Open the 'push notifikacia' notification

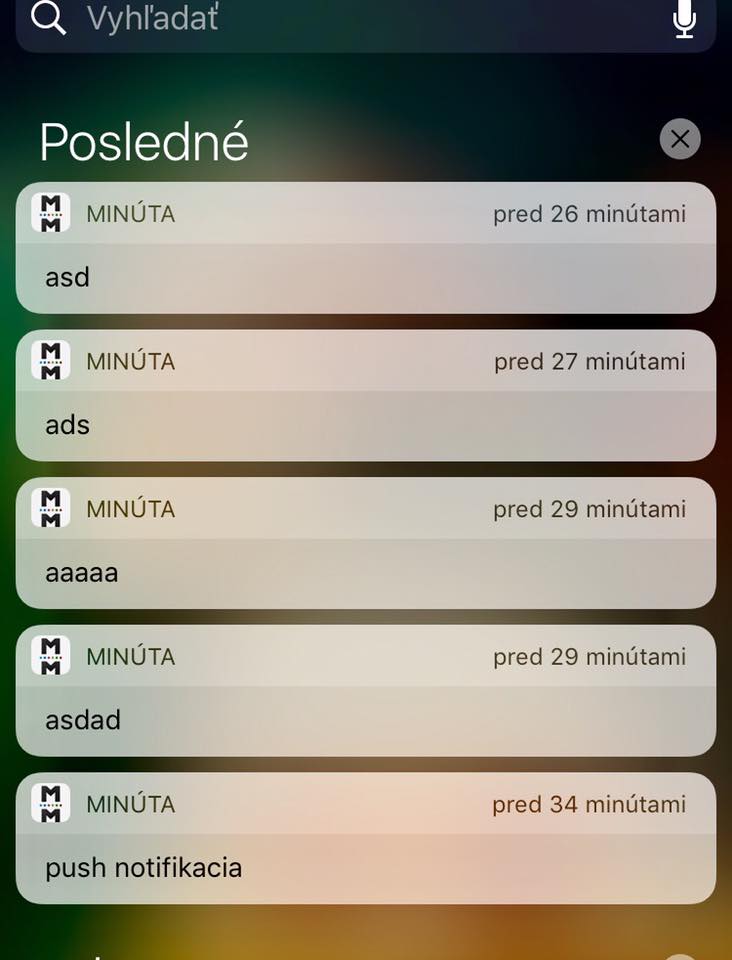pos(366,838)
